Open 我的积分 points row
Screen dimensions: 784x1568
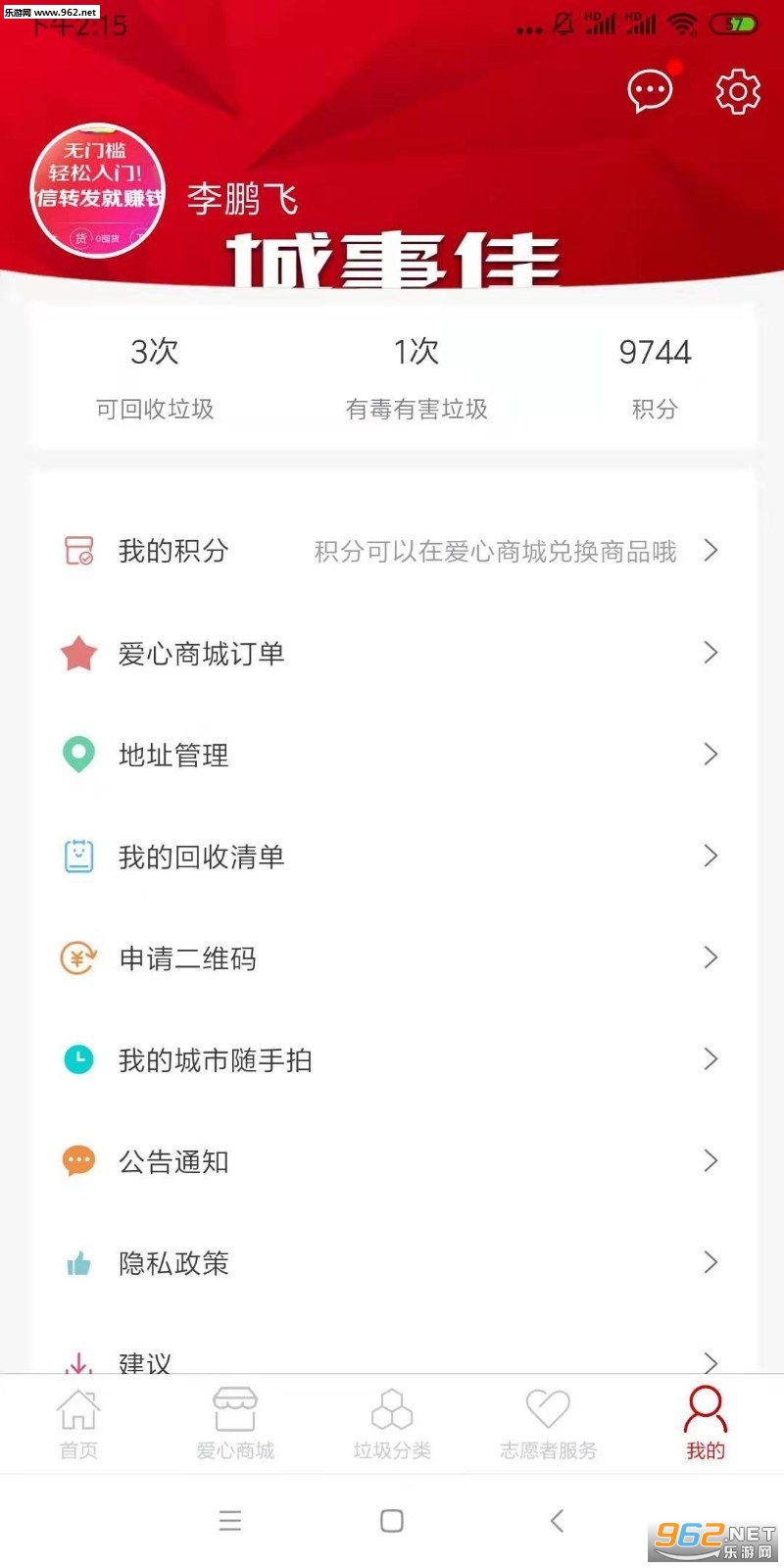point(392,551)
